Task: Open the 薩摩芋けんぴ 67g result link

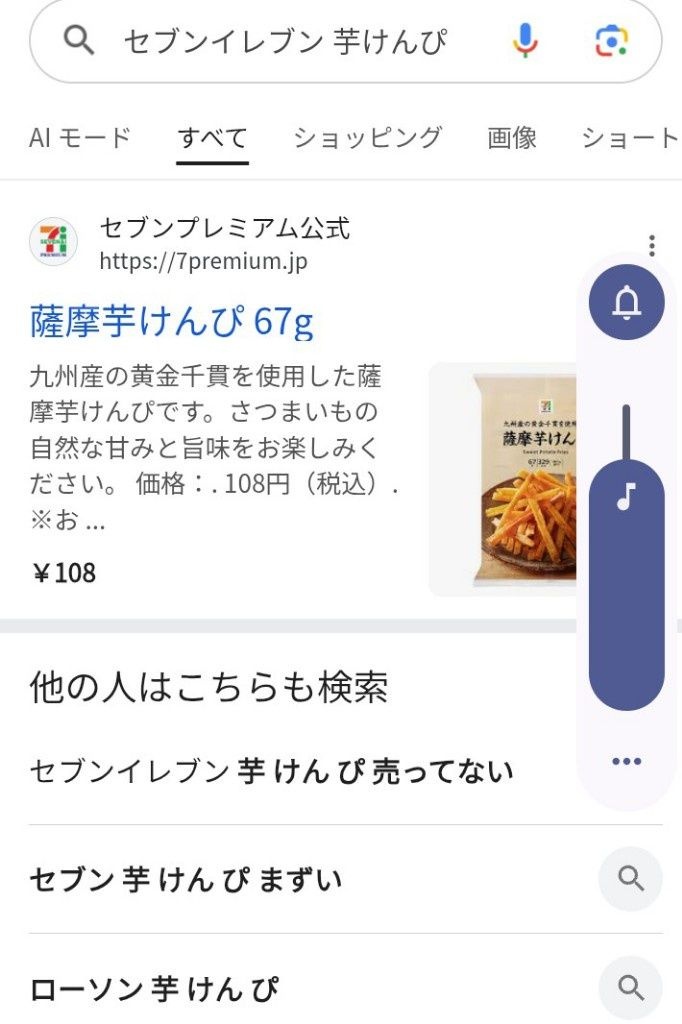Action: (172, 322)
